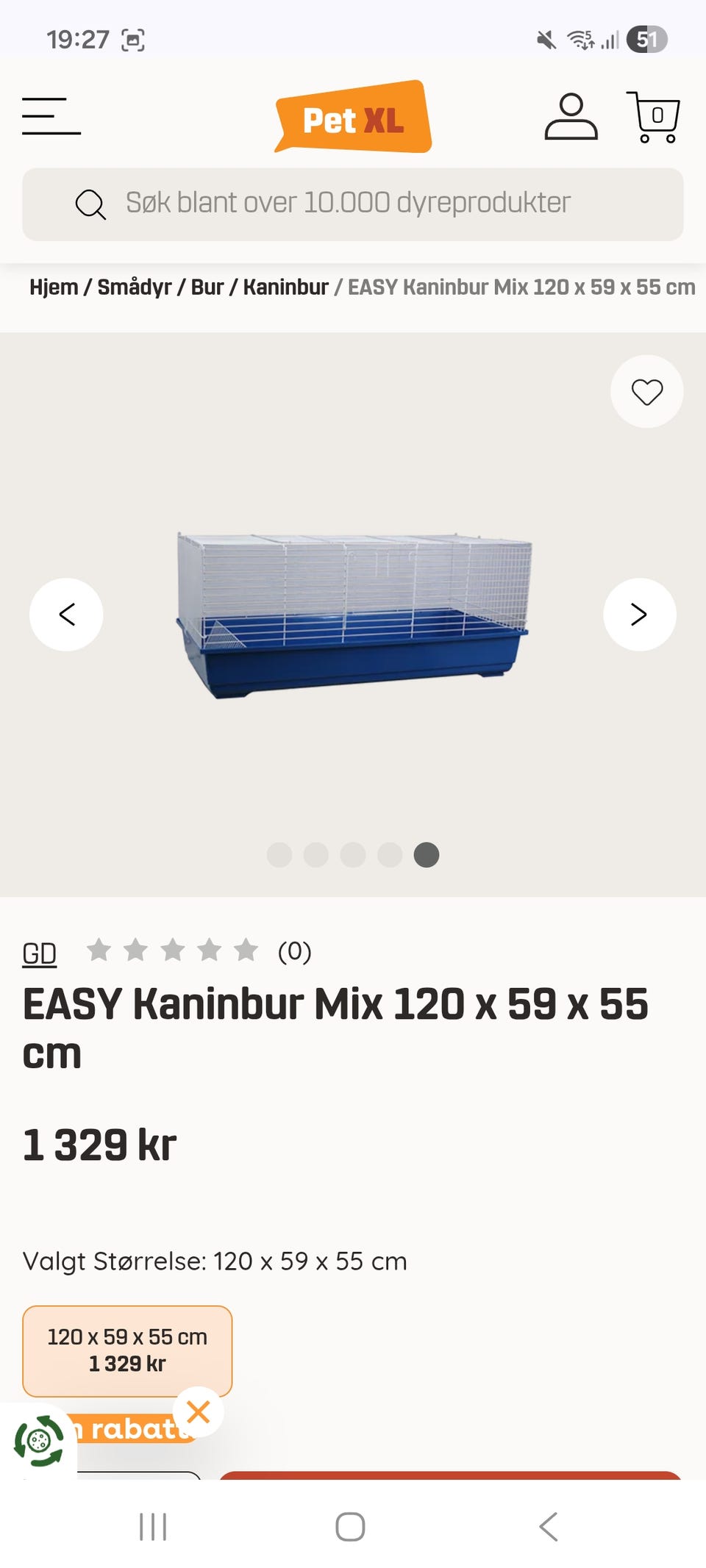Open the shopping cart
The height and width of the screenshot is (1568, 706).
pos(653,116)
